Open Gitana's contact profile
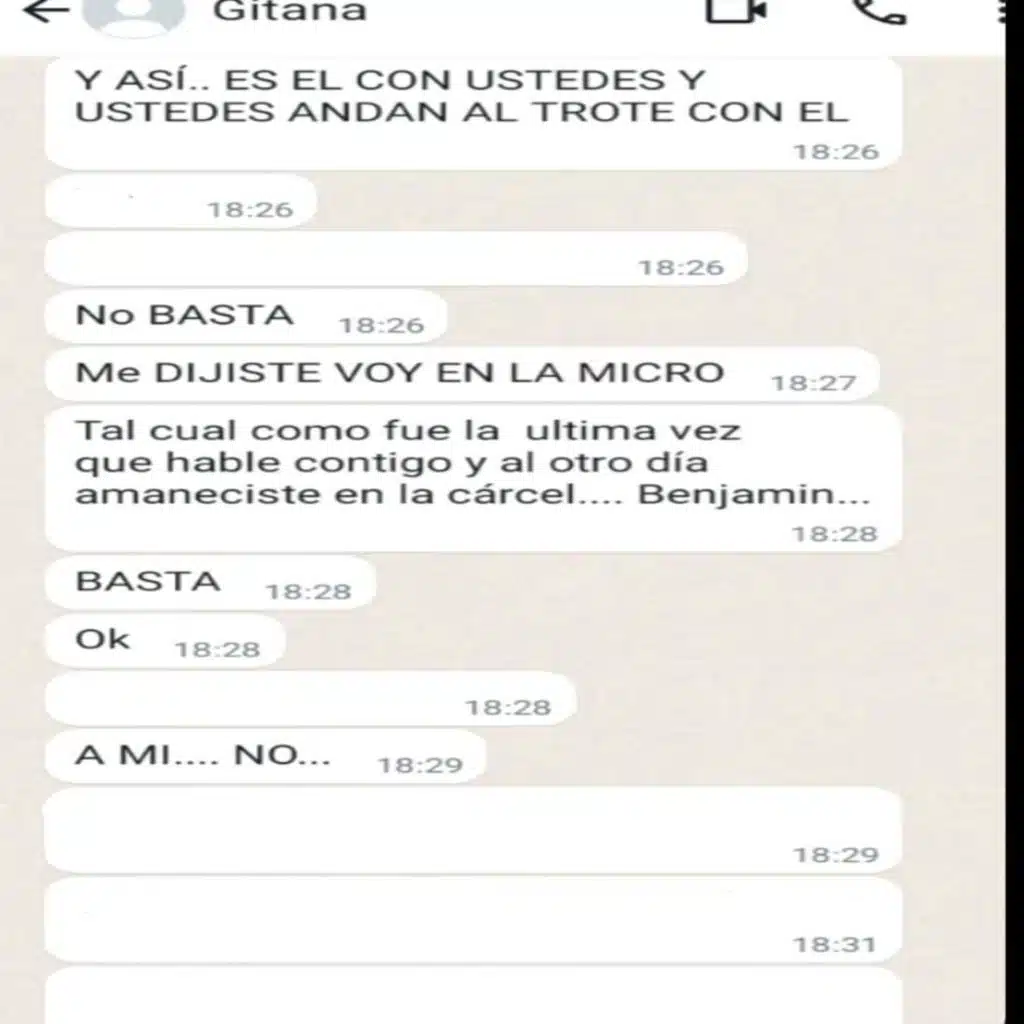Viewport: 1024px width, 1024px height. pyautogui.click(x=289, y=11)
